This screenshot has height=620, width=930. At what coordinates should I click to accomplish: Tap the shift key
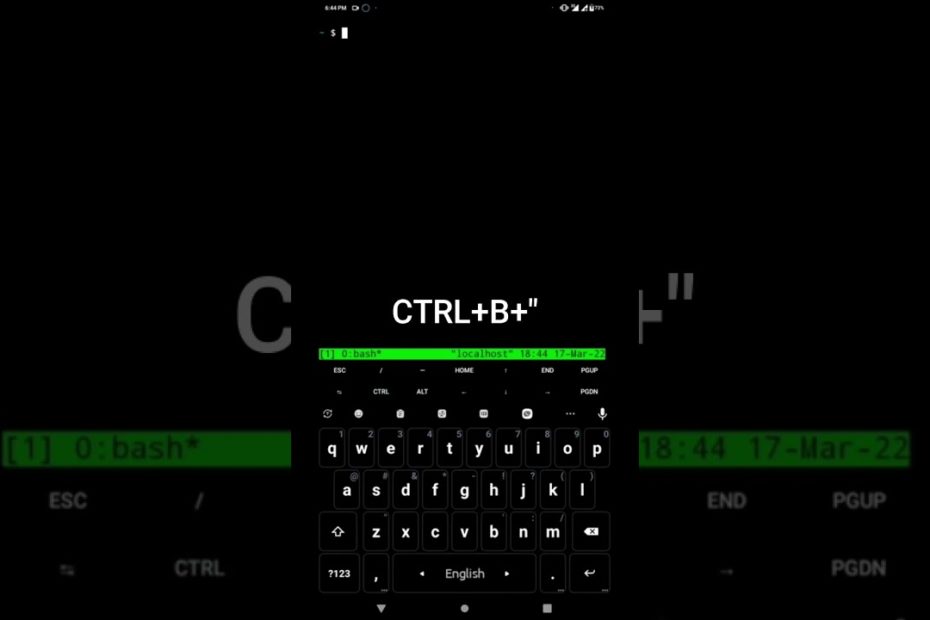338,532
